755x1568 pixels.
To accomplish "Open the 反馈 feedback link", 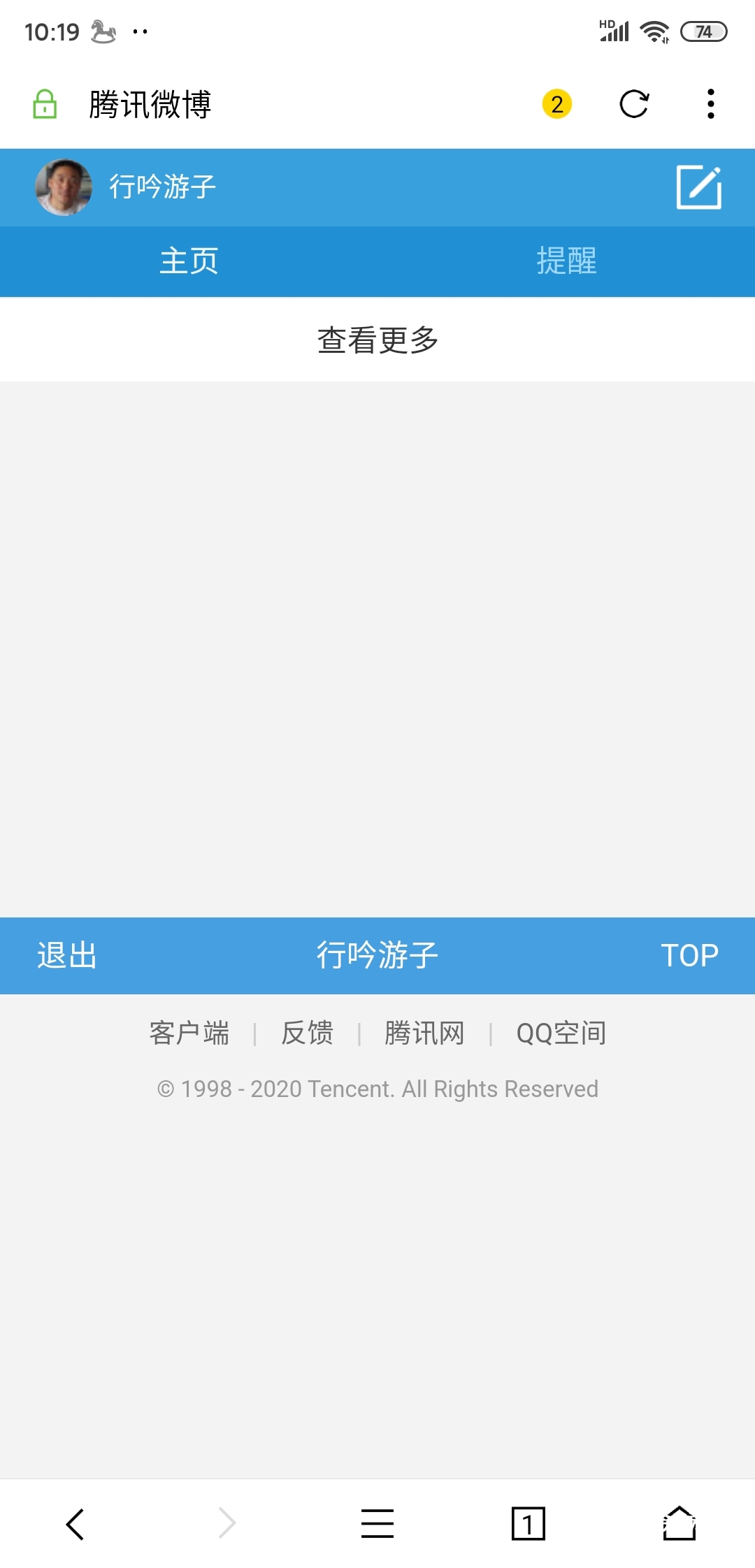I will point(308,1033).
